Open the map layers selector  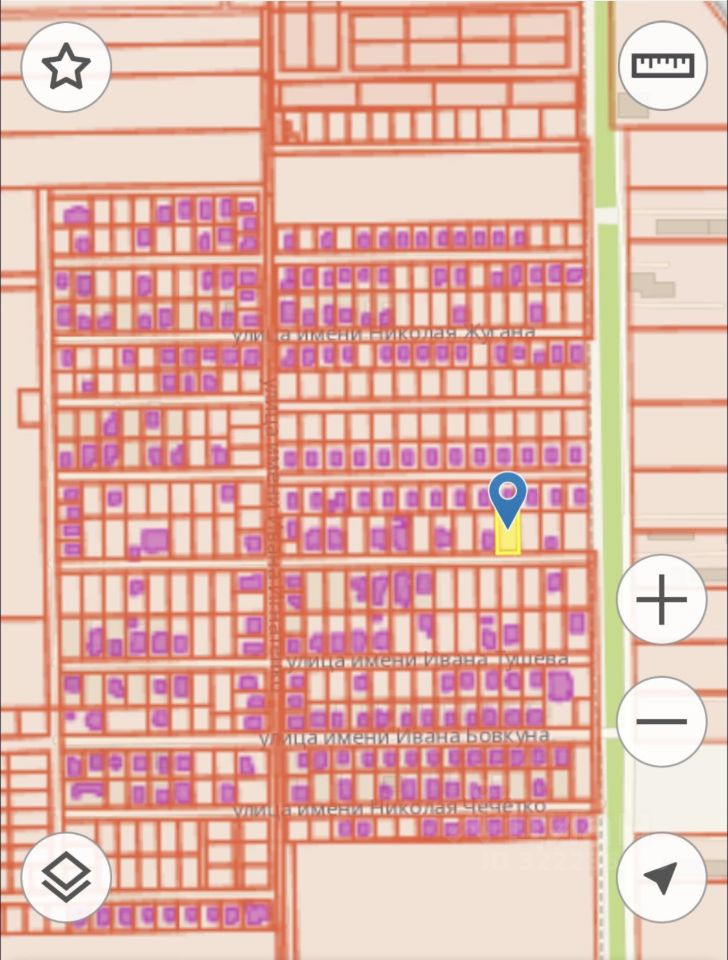(x=66, y=877)
